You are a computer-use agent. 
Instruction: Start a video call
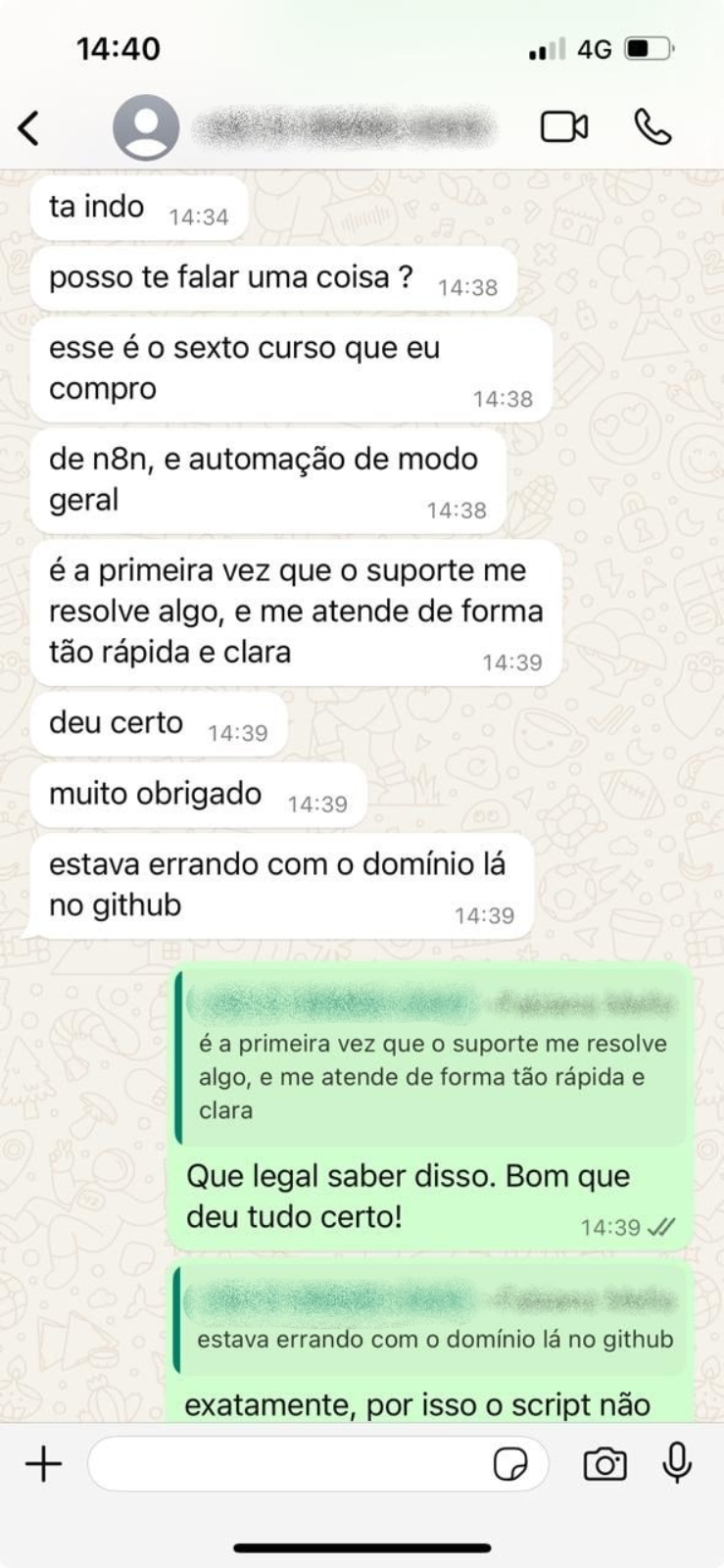(564, 127)
